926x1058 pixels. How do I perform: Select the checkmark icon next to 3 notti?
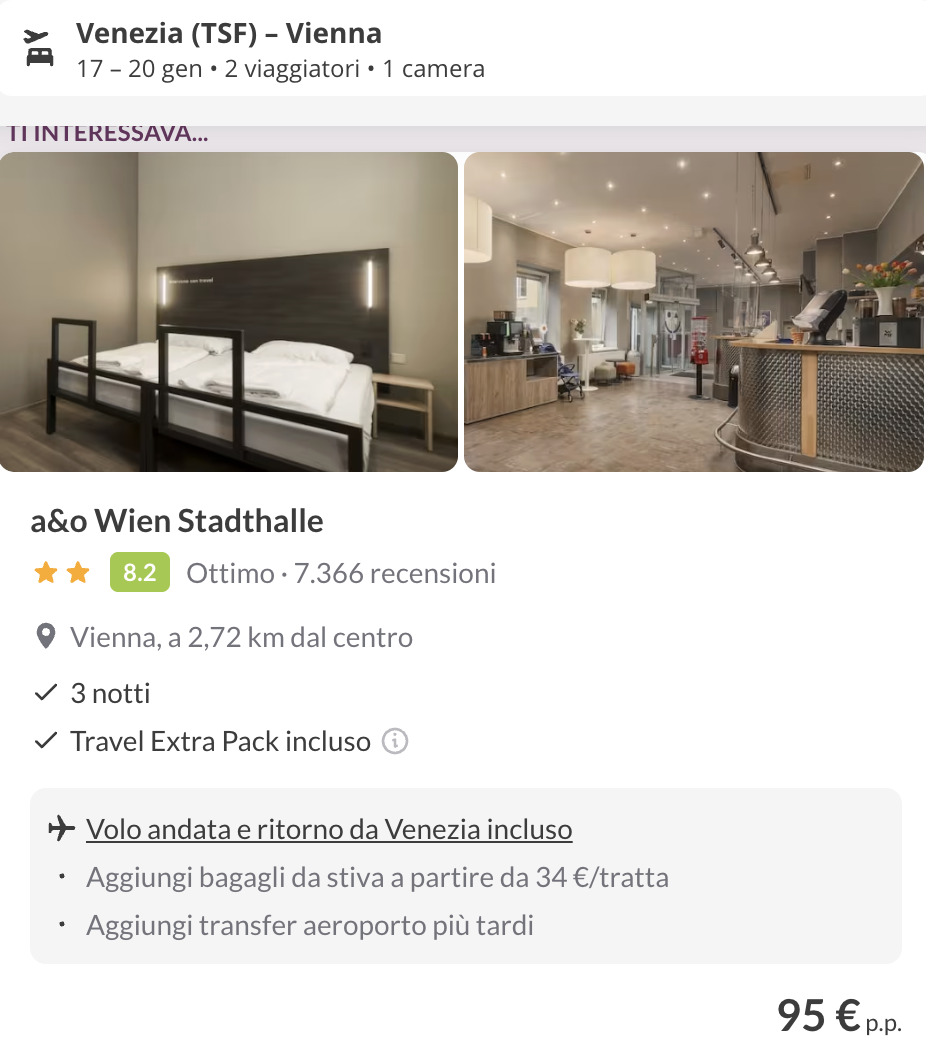tap(44, 691)
